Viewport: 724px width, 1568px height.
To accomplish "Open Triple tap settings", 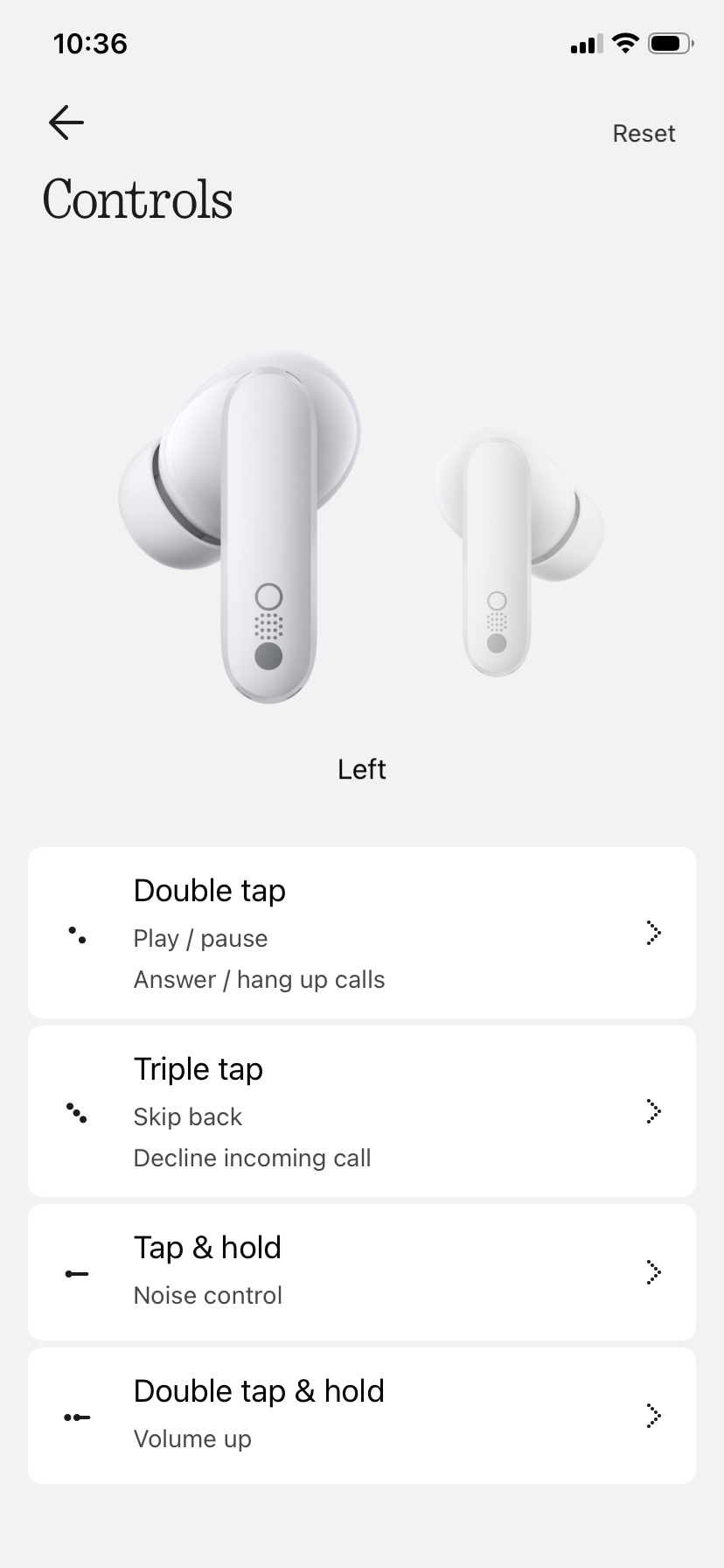I will pyautogui.click(x=362, y=1111).
